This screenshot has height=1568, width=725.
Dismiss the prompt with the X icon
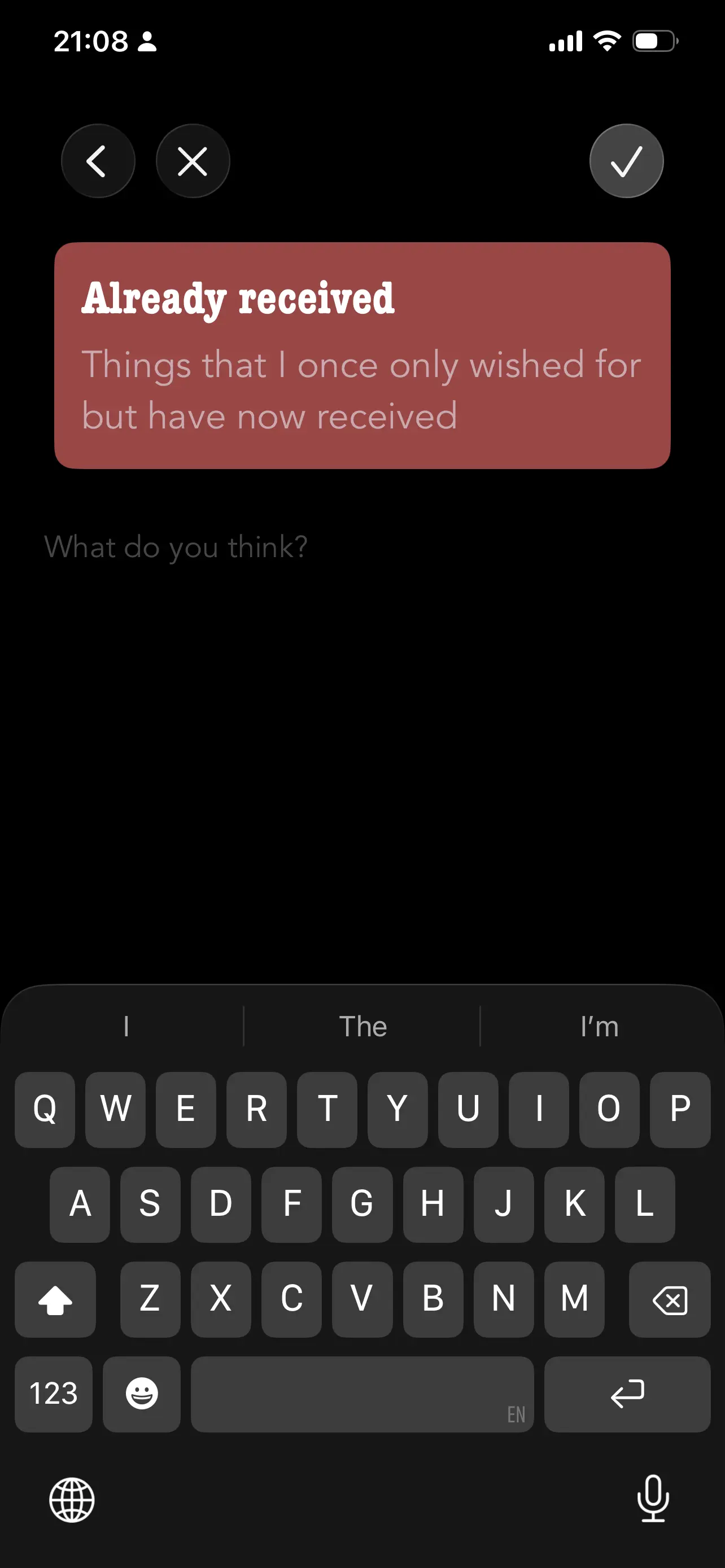[x=193, y=161]
